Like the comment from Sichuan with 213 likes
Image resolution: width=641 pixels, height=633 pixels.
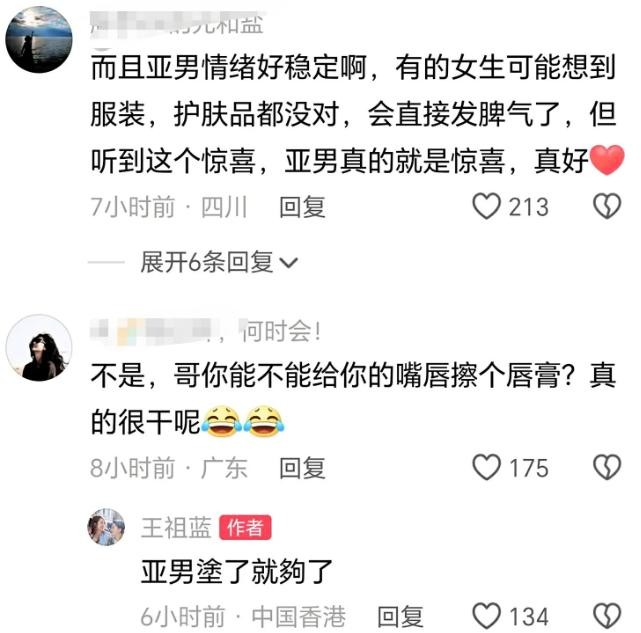pos(487,207)
